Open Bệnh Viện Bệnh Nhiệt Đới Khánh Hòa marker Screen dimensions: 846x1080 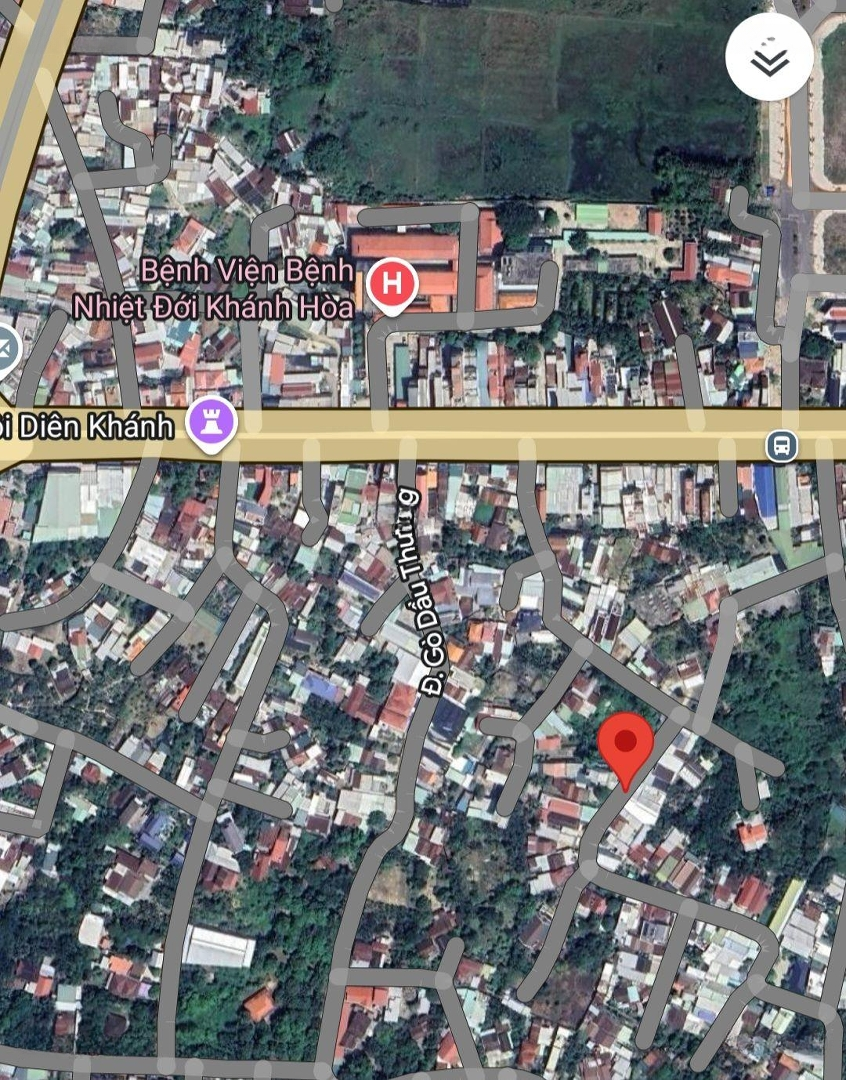(x=392, y=284)
